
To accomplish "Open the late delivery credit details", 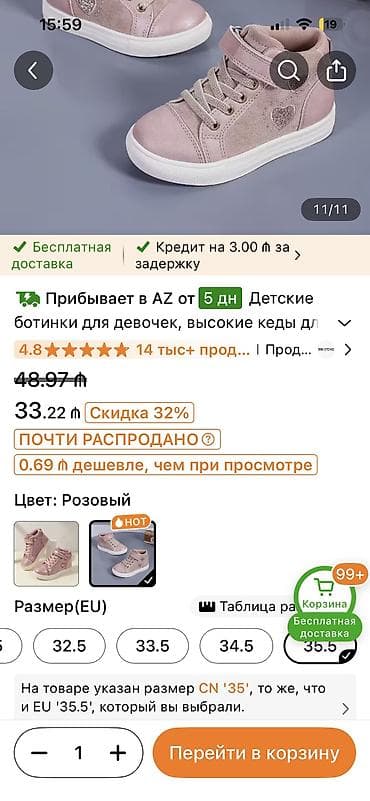I will click(219, 255).
